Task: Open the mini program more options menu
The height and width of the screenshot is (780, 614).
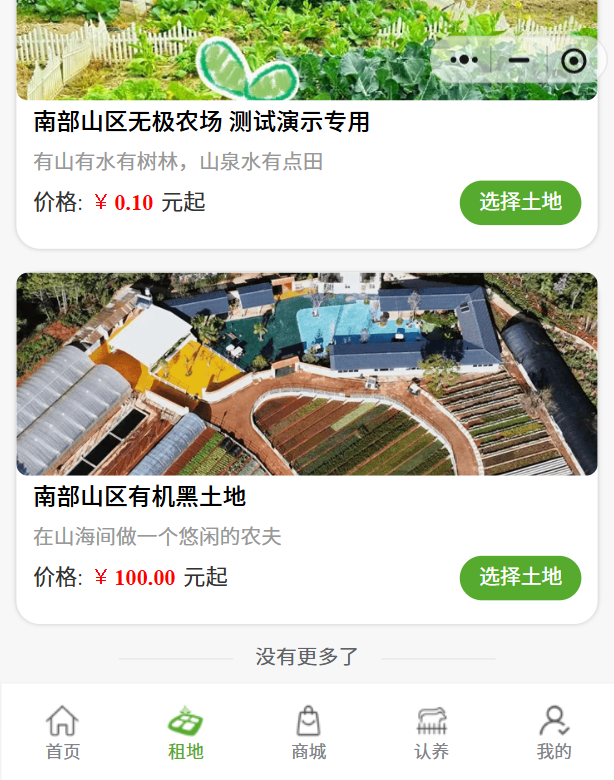Action: pos(464,61)
